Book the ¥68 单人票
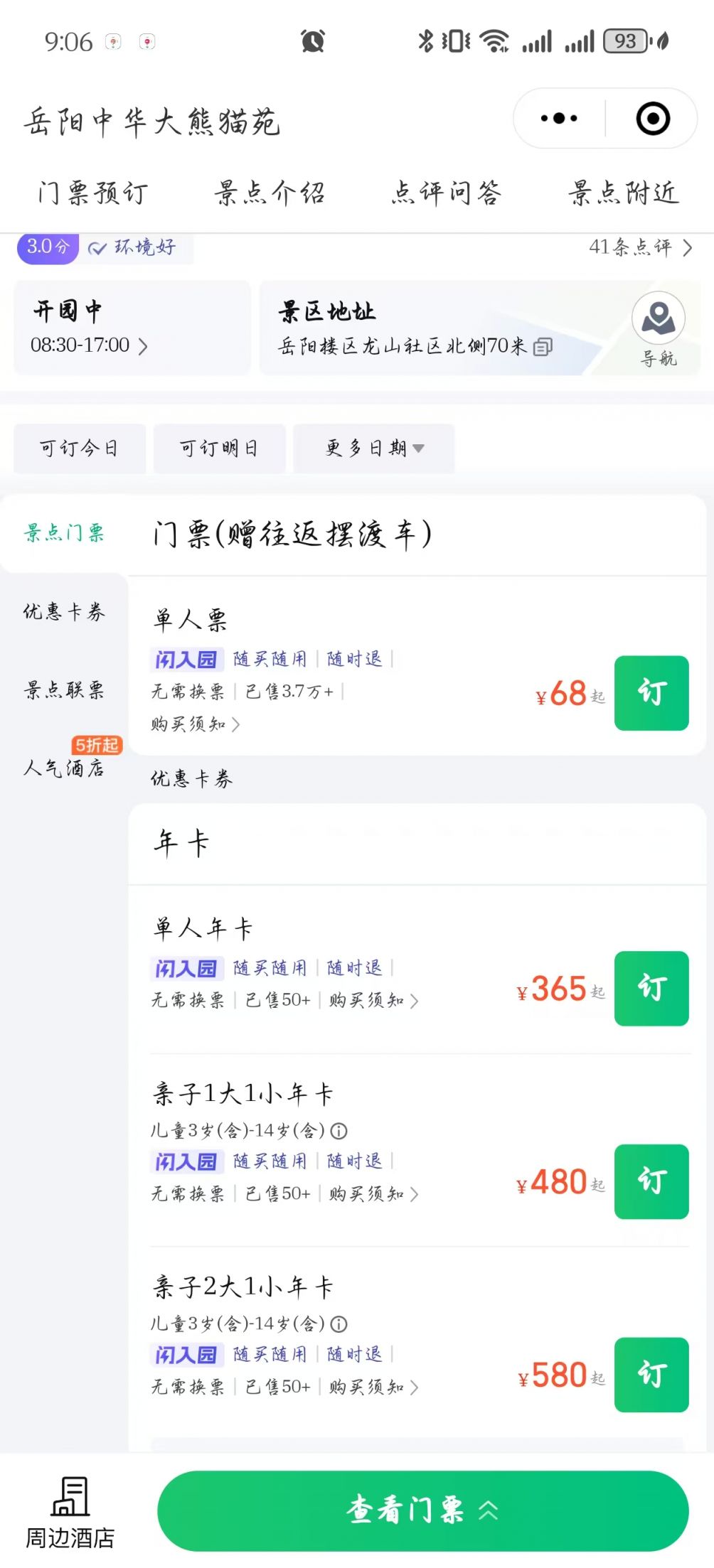 651,693
